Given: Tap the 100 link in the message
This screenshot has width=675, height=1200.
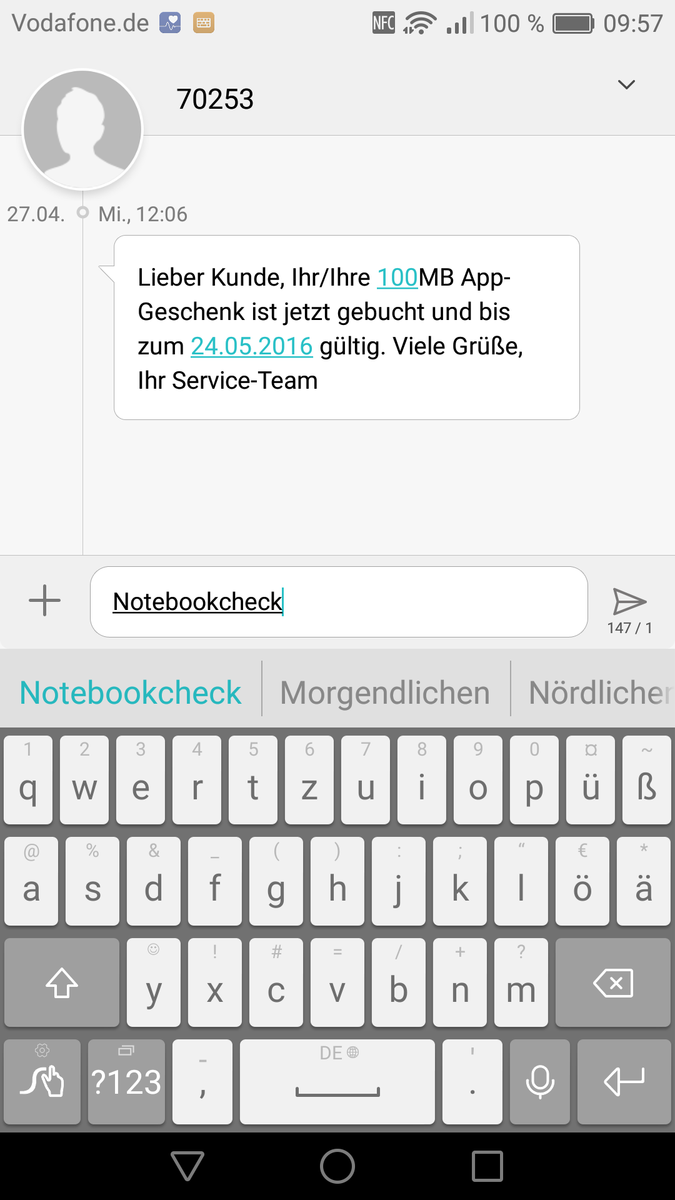Looking at the screenshot, I should (397, 277).
